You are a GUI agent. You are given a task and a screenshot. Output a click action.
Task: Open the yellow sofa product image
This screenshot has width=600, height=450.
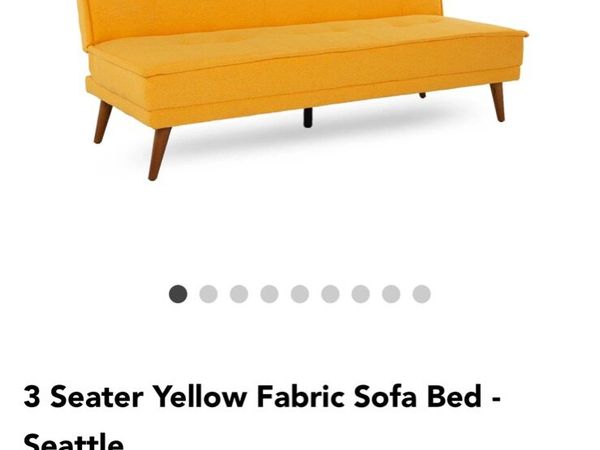pos(300,80)
